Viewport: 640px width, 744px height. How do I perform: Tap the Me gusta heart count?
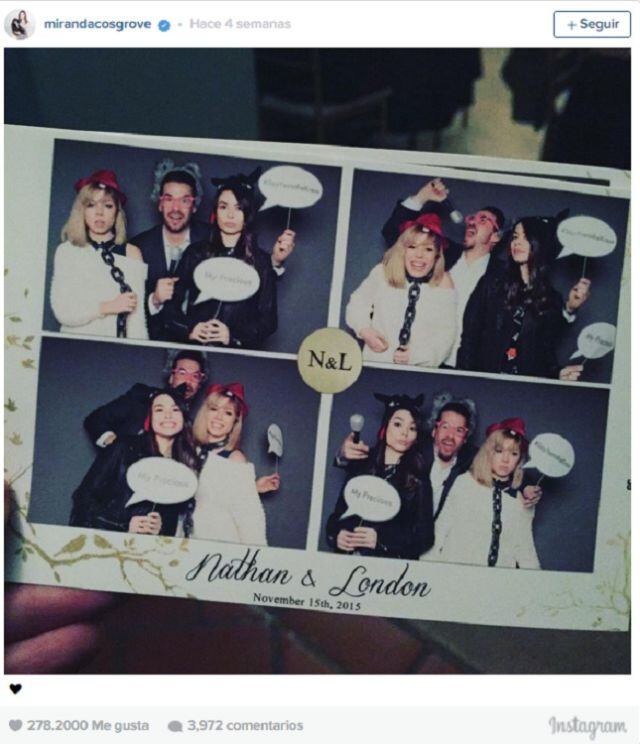coord(79,726)
